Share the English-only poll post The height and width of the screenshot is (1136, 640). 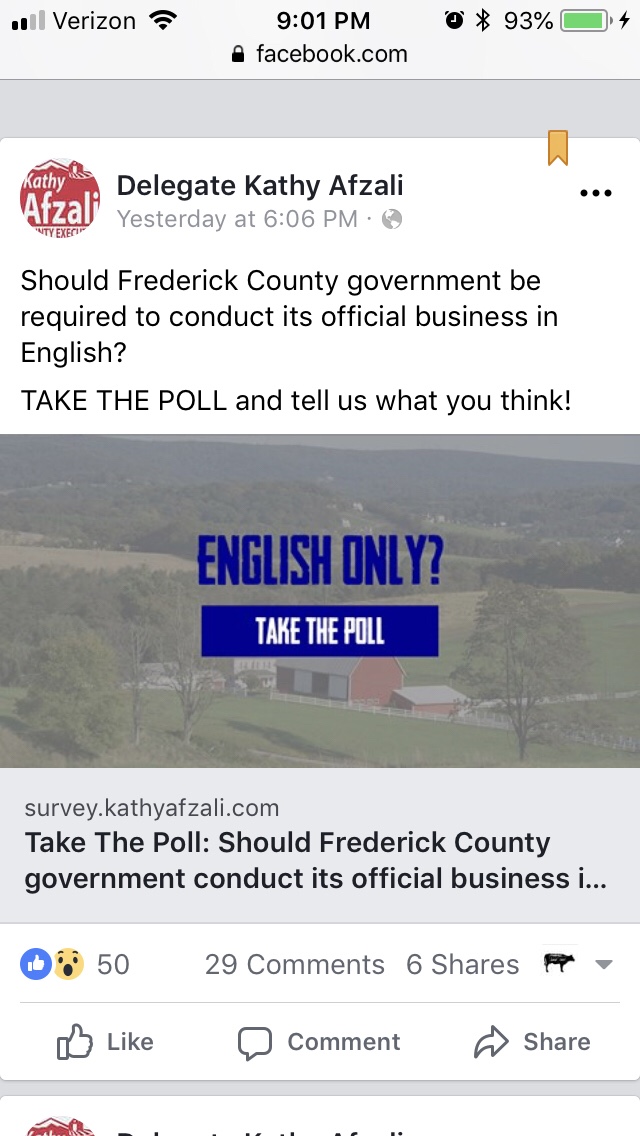pos(532,1042)
